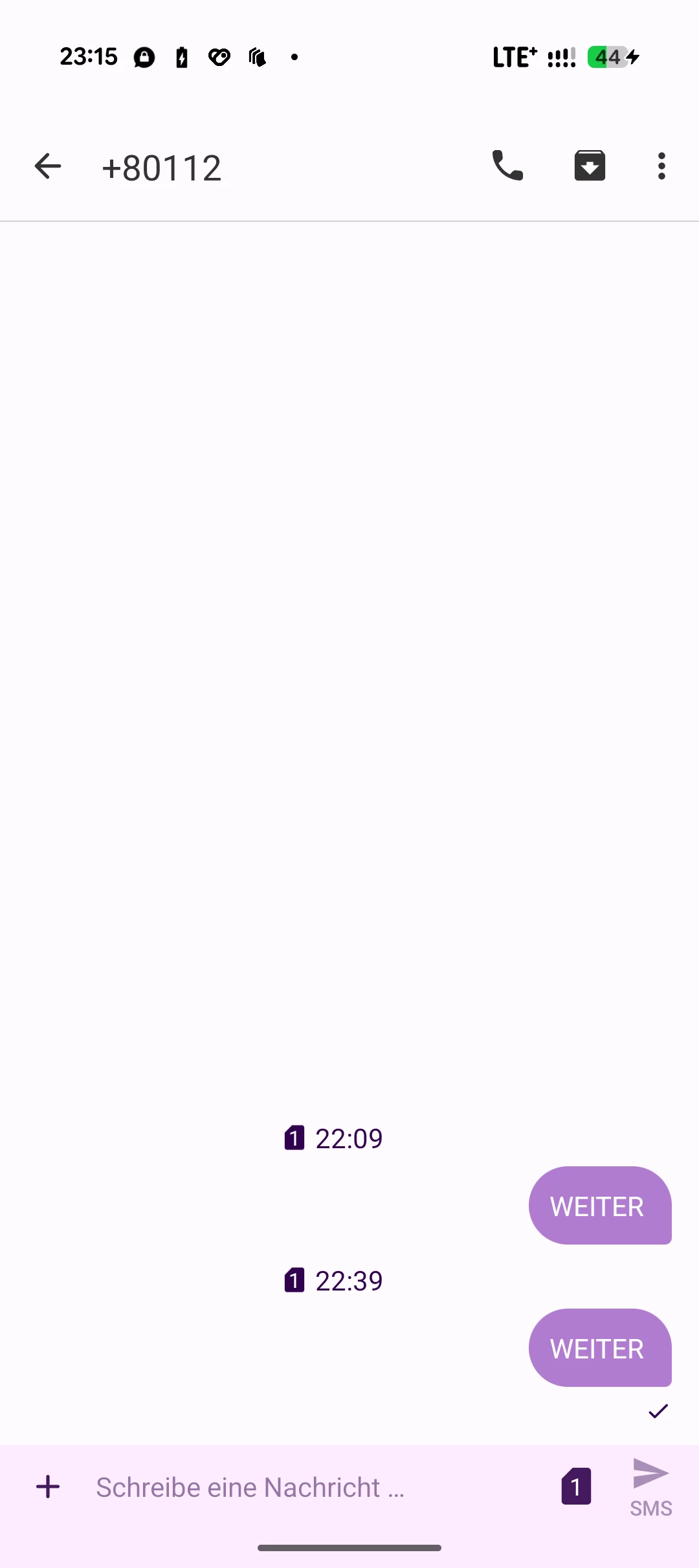This screenshot has height=1568, width=699.
Task: Focus the 'Schreibe eine Nachricht' field
Action: click(x=311, y=1487)
